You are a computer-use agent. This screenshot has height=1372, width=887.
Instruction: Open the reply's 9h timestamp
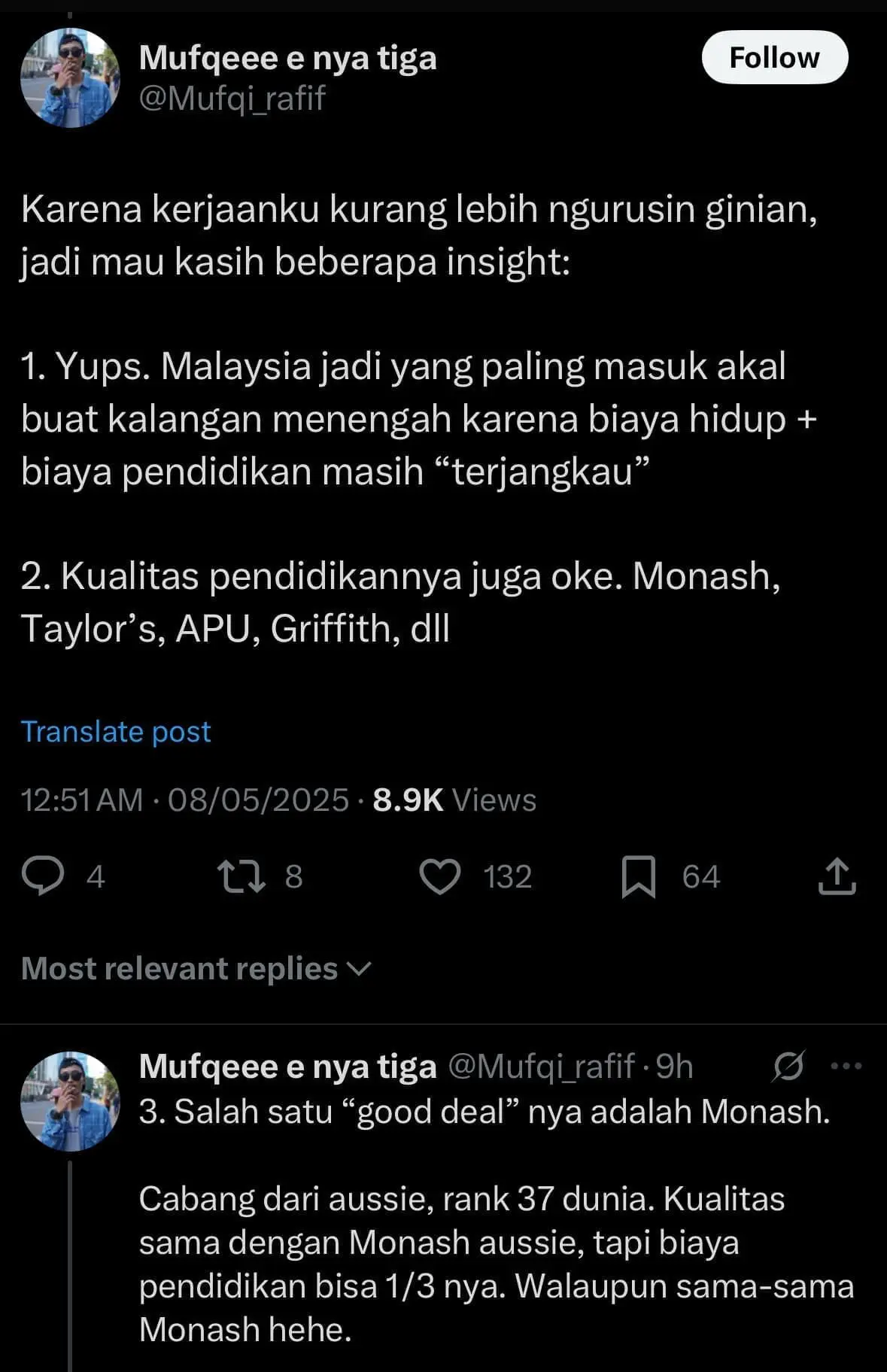pyautogui.click(x=676, y=1064)
